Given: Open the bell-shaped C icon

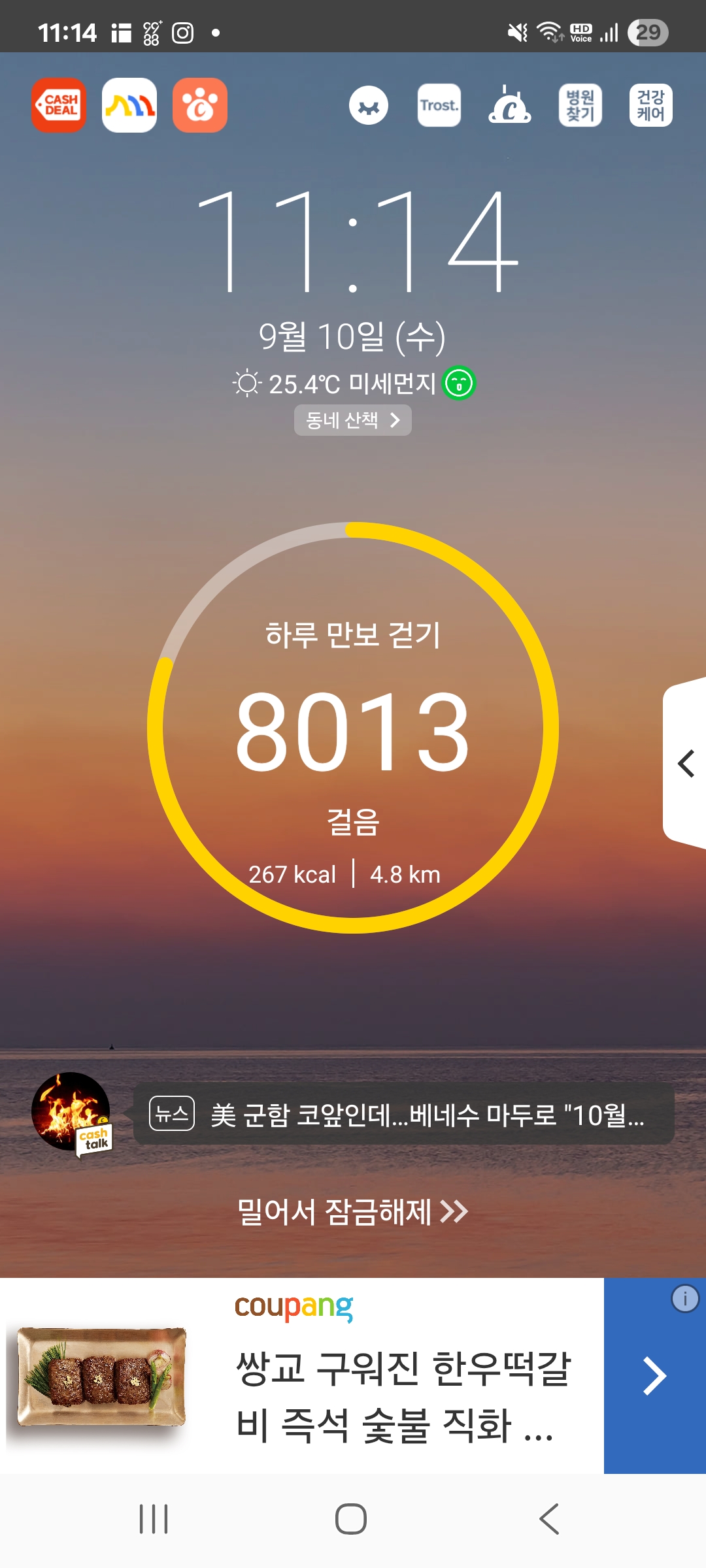Looking at the screenshot, I should 510,105.
